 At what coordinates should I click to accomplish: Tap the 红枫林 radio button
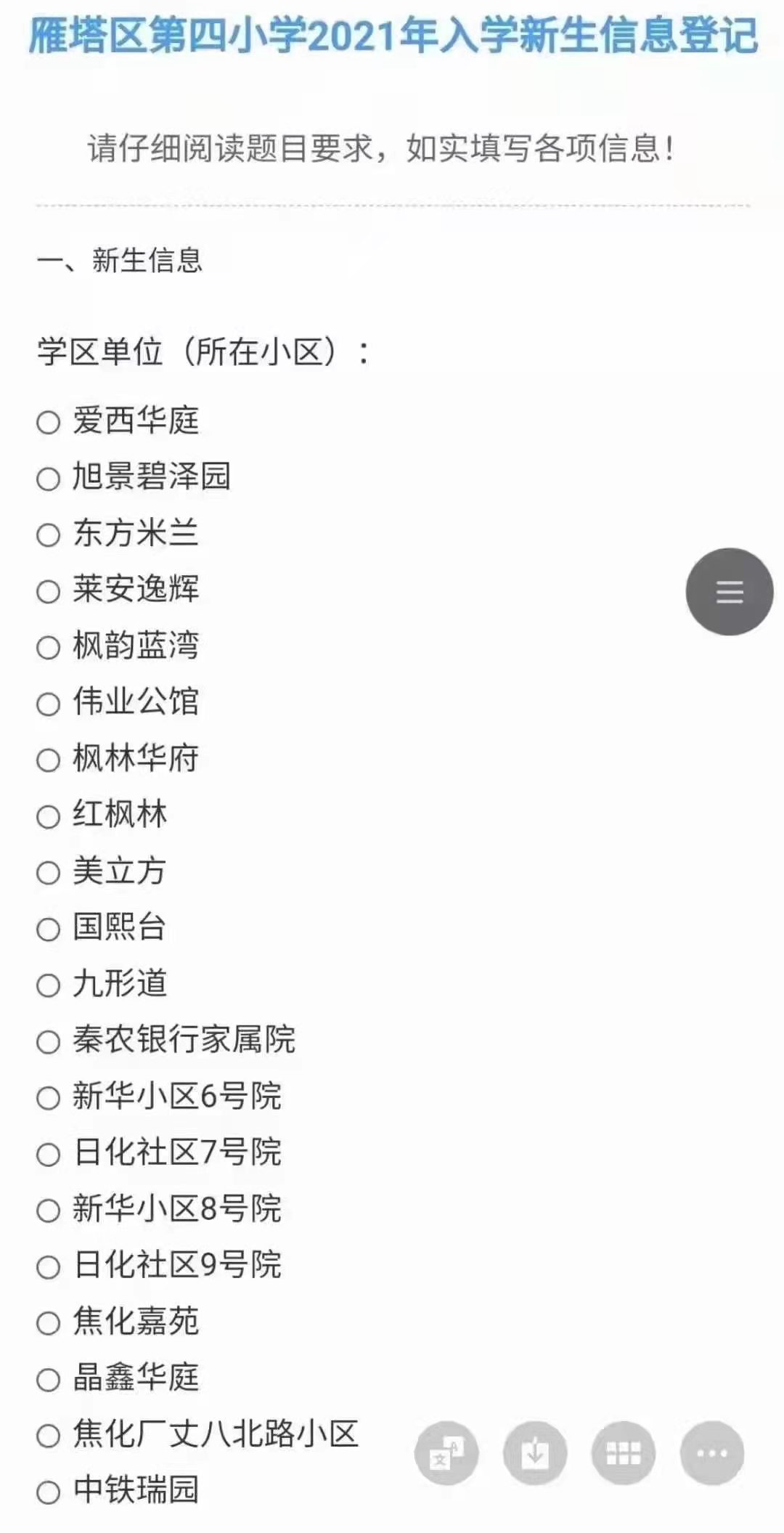49,816
